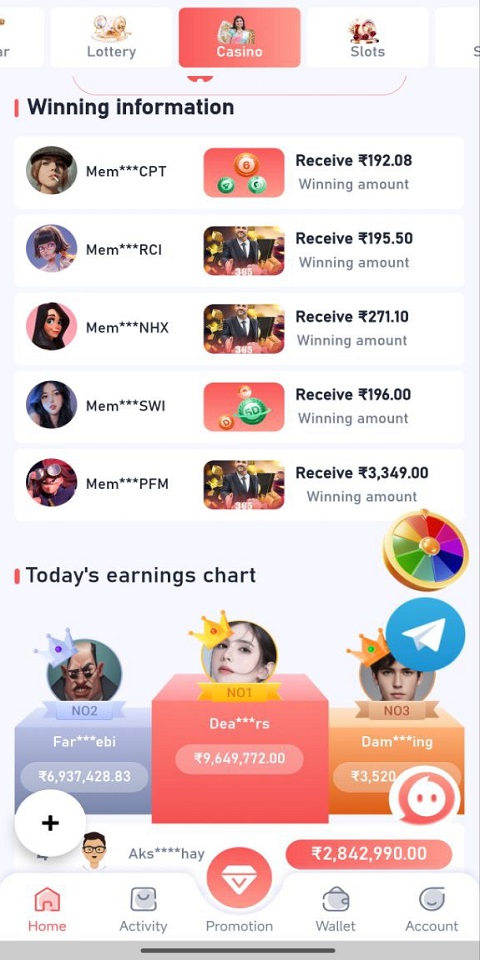Tap the floating plus button
This screenshot has width=480, height=960.
click(50, 823)
